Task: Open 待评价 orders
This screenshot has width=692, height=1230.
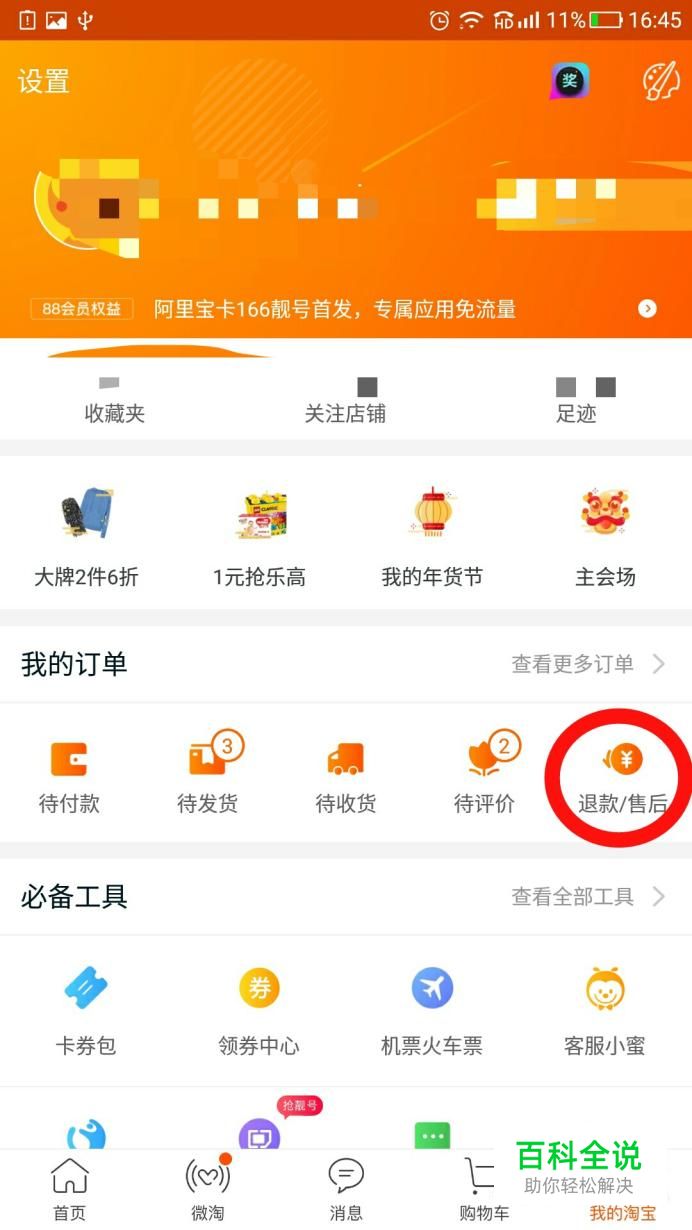Action: tap(485, 776)
